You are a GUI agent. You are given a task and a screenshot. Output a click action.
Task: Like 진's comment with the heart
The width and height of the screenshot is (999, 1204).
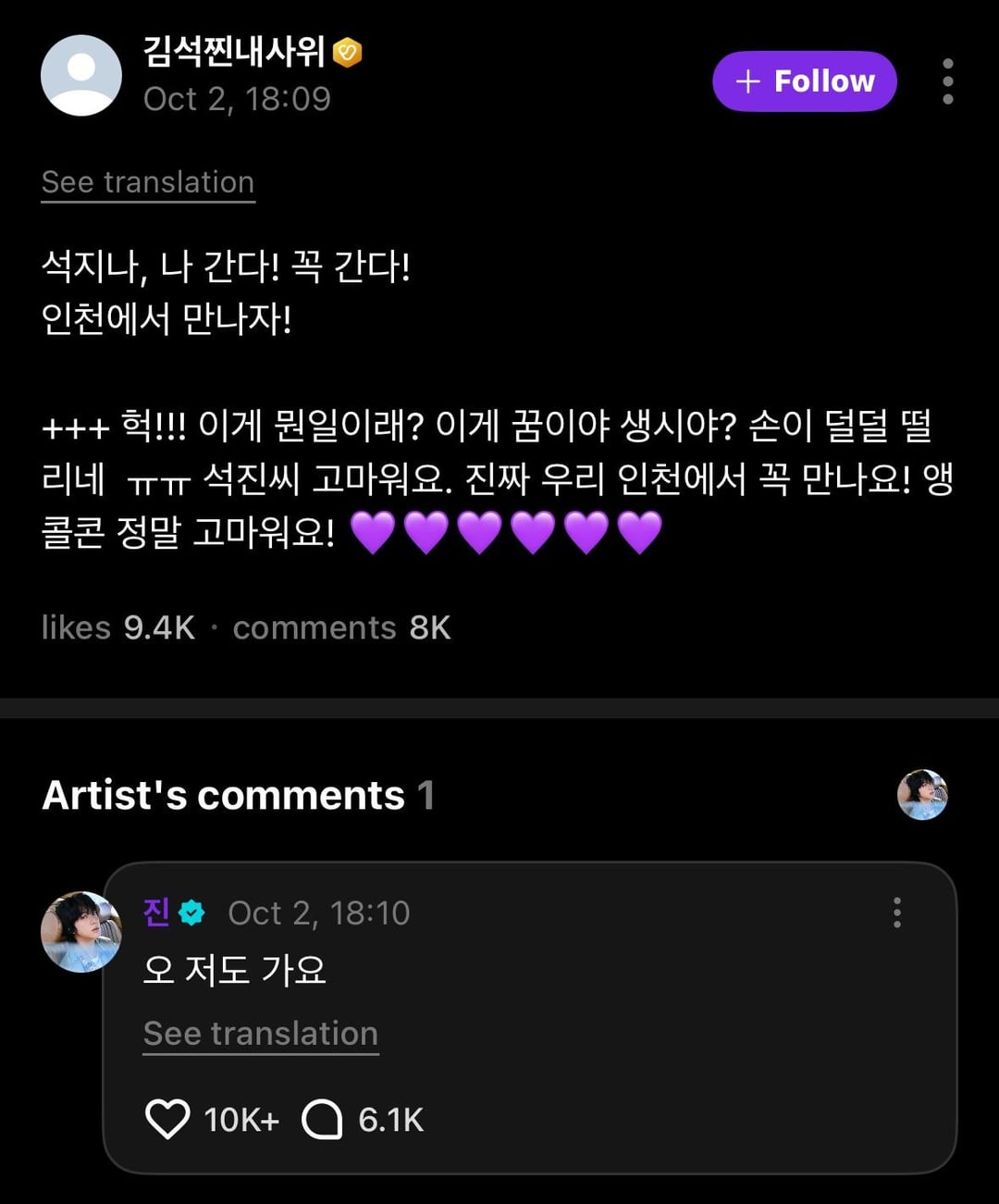point(168,1120)
